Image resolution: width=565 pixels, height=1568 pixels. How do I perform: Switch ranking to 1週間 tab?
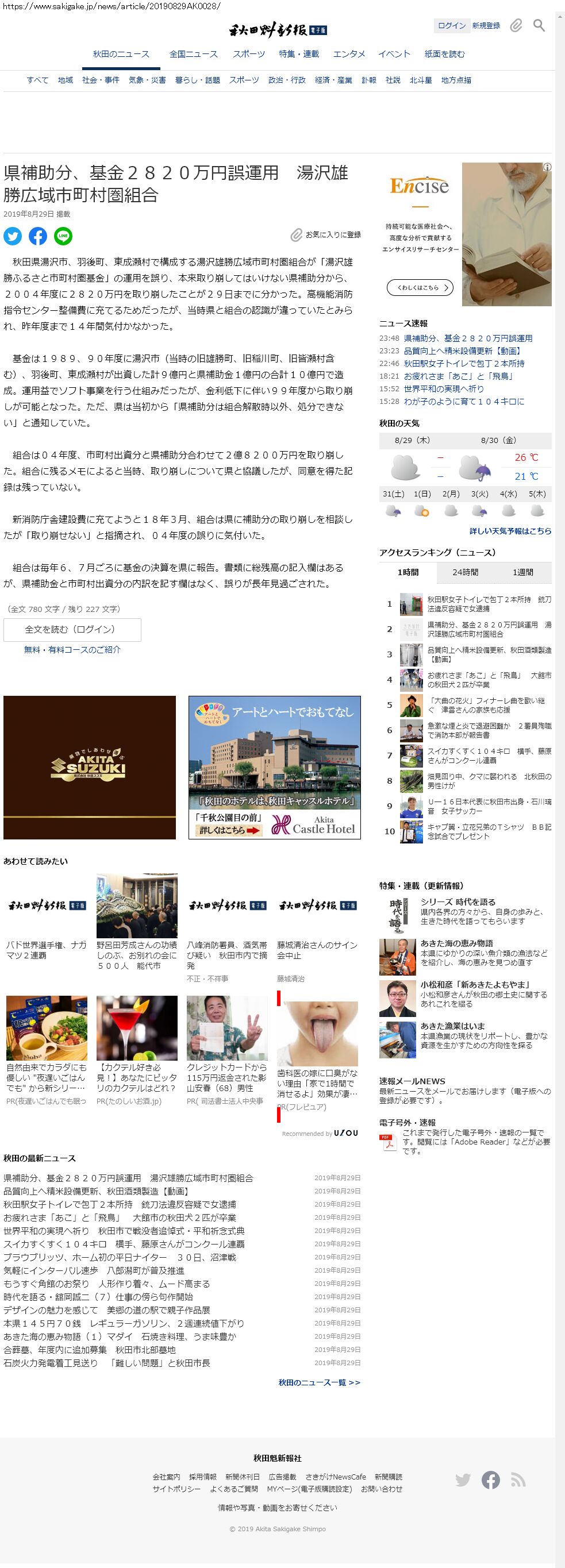point(522,572)
